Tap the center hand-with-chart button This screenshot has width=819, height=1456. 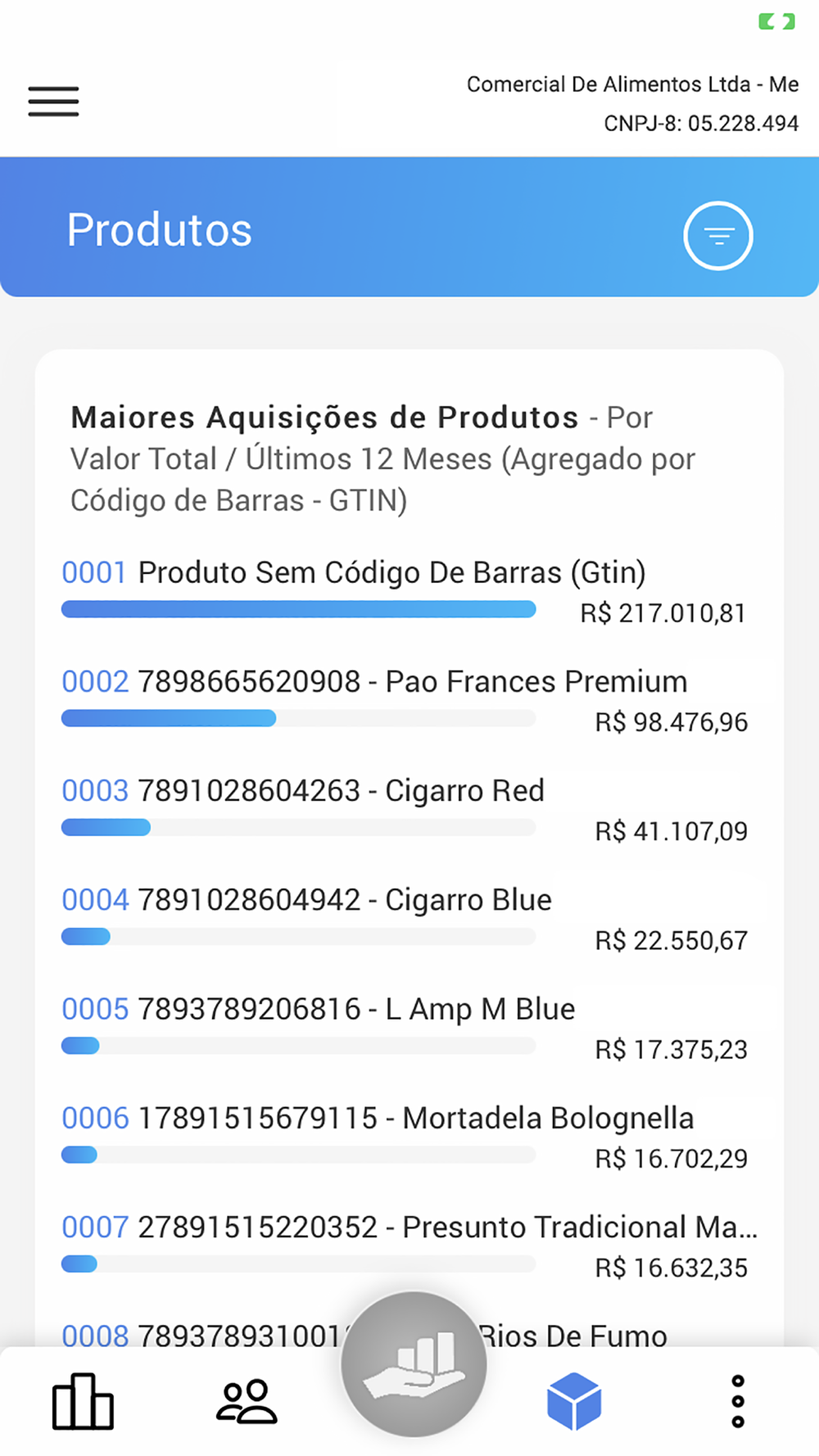point(414,1364)
